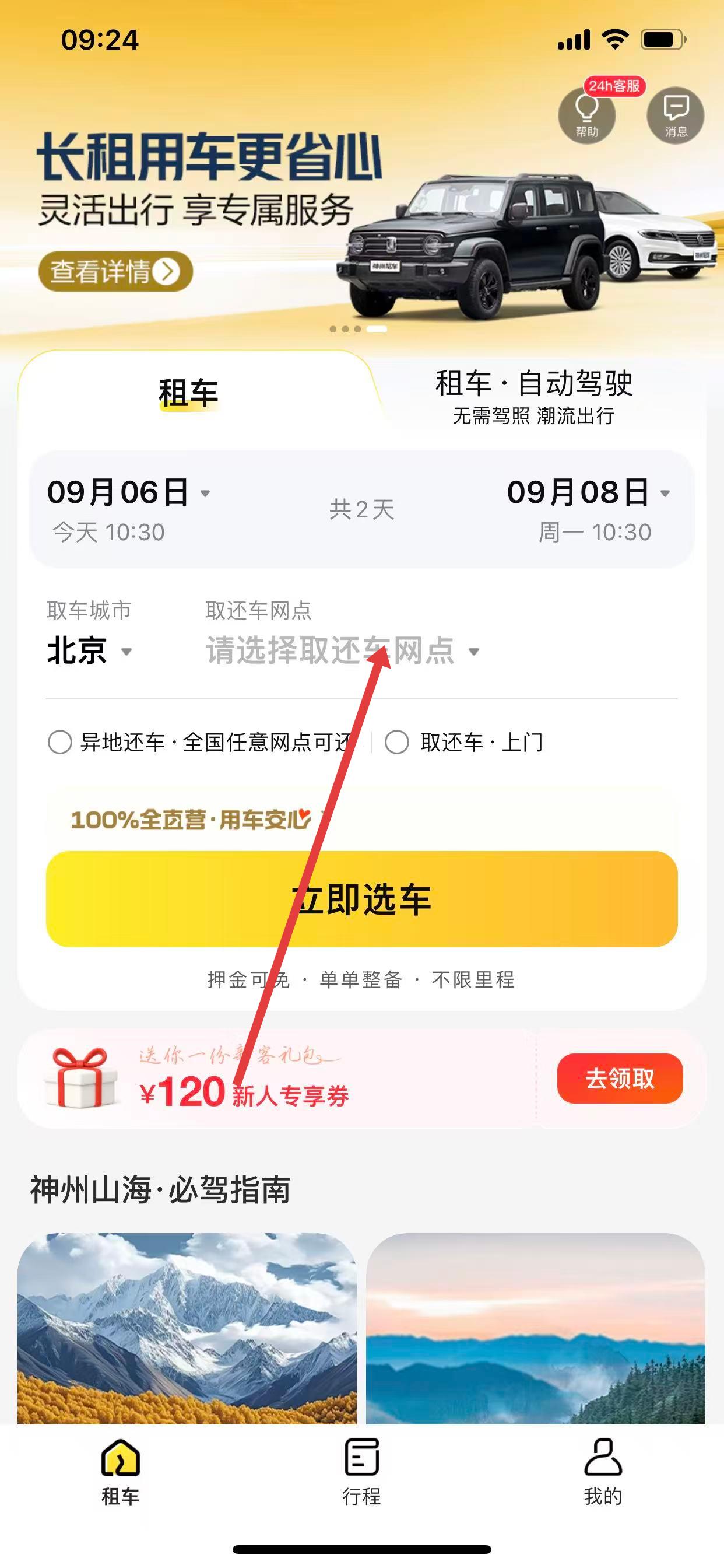Enable 异地还车 option
Screen dimensions: 724x1568
[60, 742]
